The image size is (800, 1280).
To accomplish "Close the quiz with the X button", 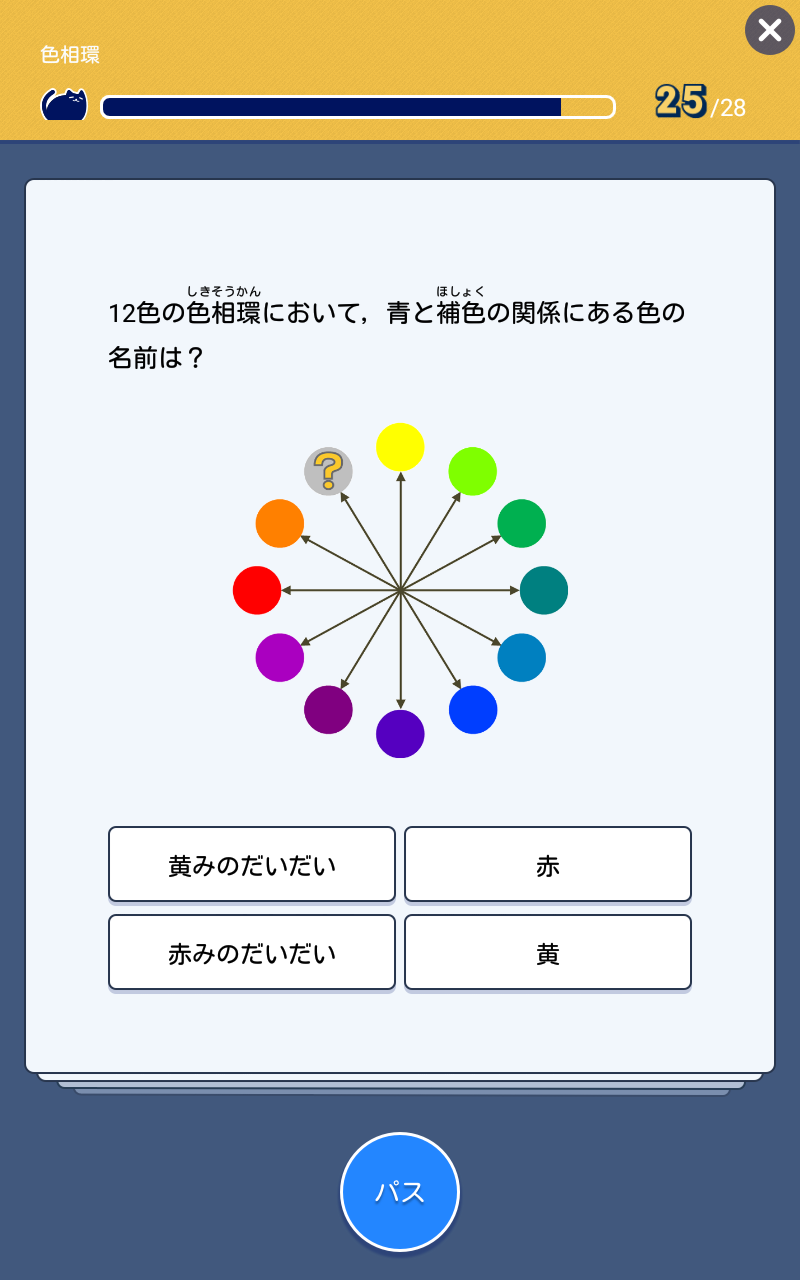I will (x=769, y=30).
